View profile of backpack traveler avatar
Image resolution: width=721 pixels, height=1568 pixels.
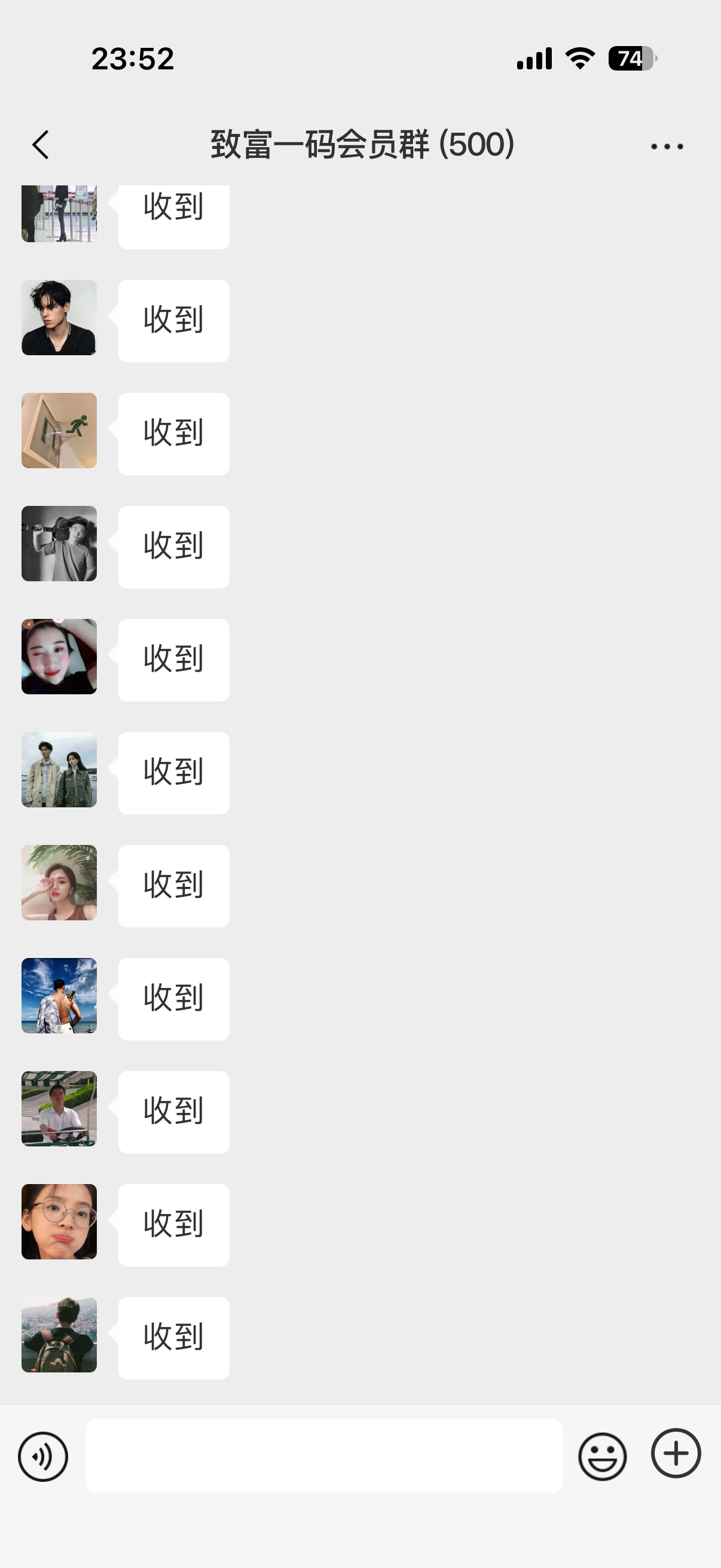59,1335
